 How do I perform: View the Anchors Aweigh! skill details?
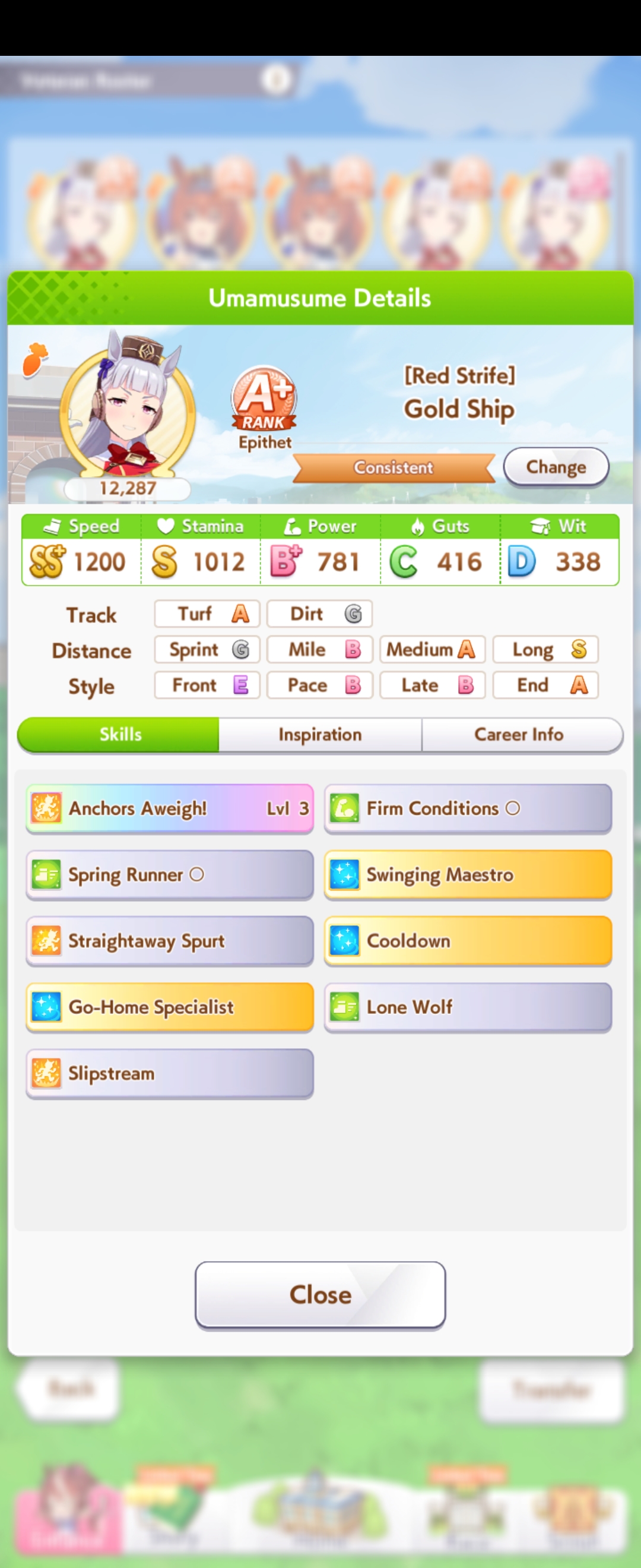point(170,808)
